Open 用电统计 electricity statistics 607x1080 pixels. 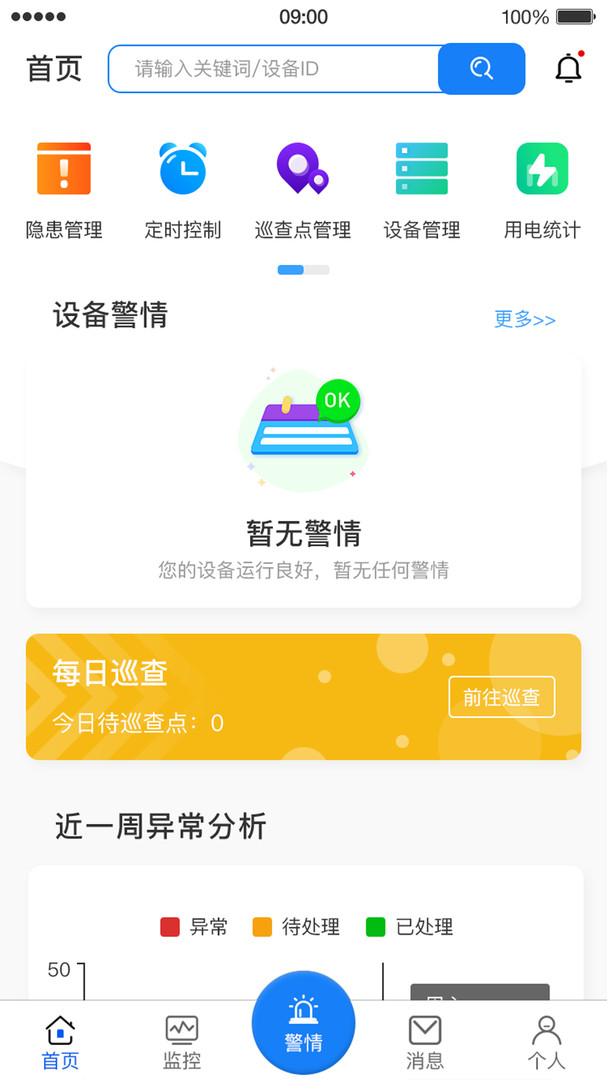point(542,190)
